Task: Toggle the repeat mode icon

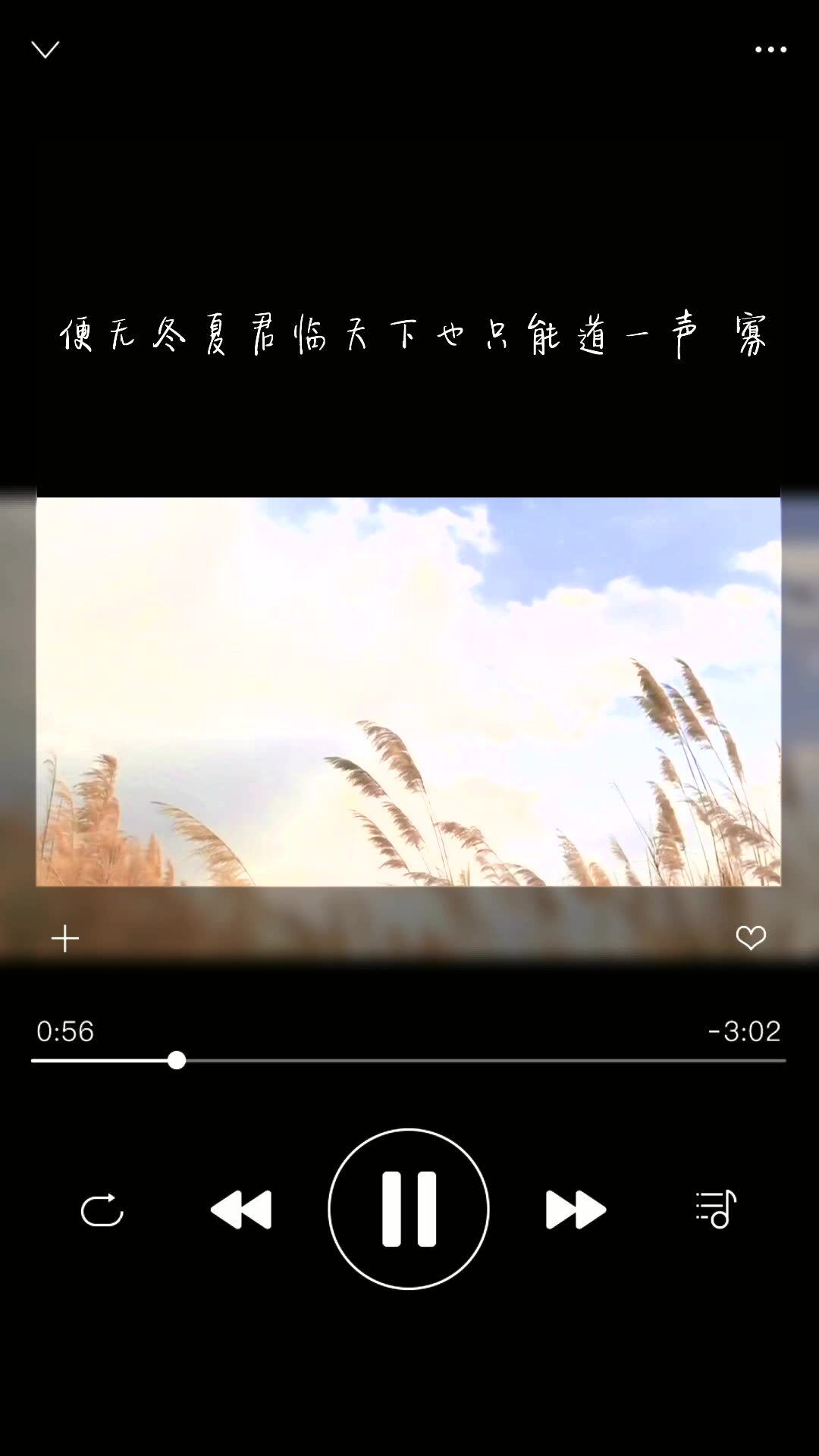Action: [102, 1210]
